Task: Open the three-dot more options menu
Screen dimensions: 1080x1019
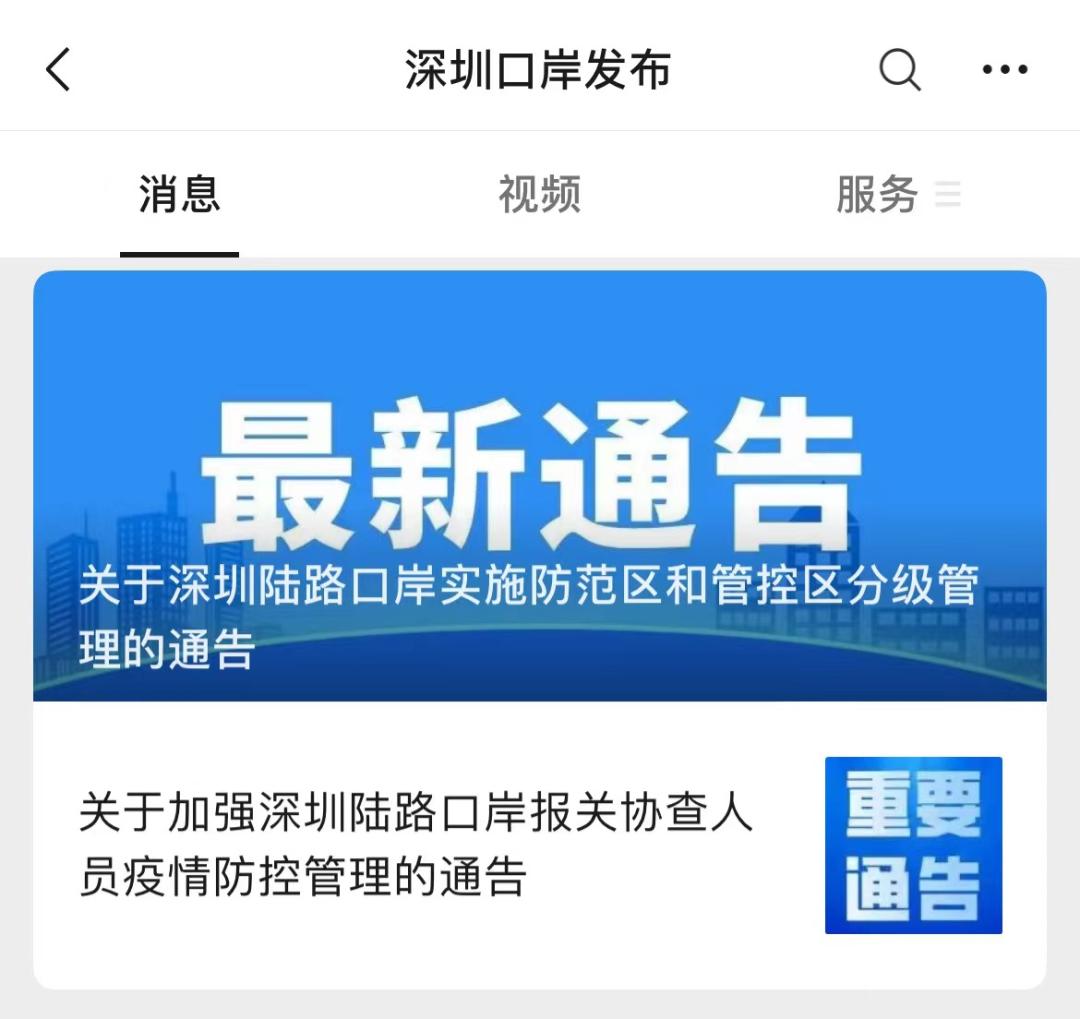Action: 1004,70
